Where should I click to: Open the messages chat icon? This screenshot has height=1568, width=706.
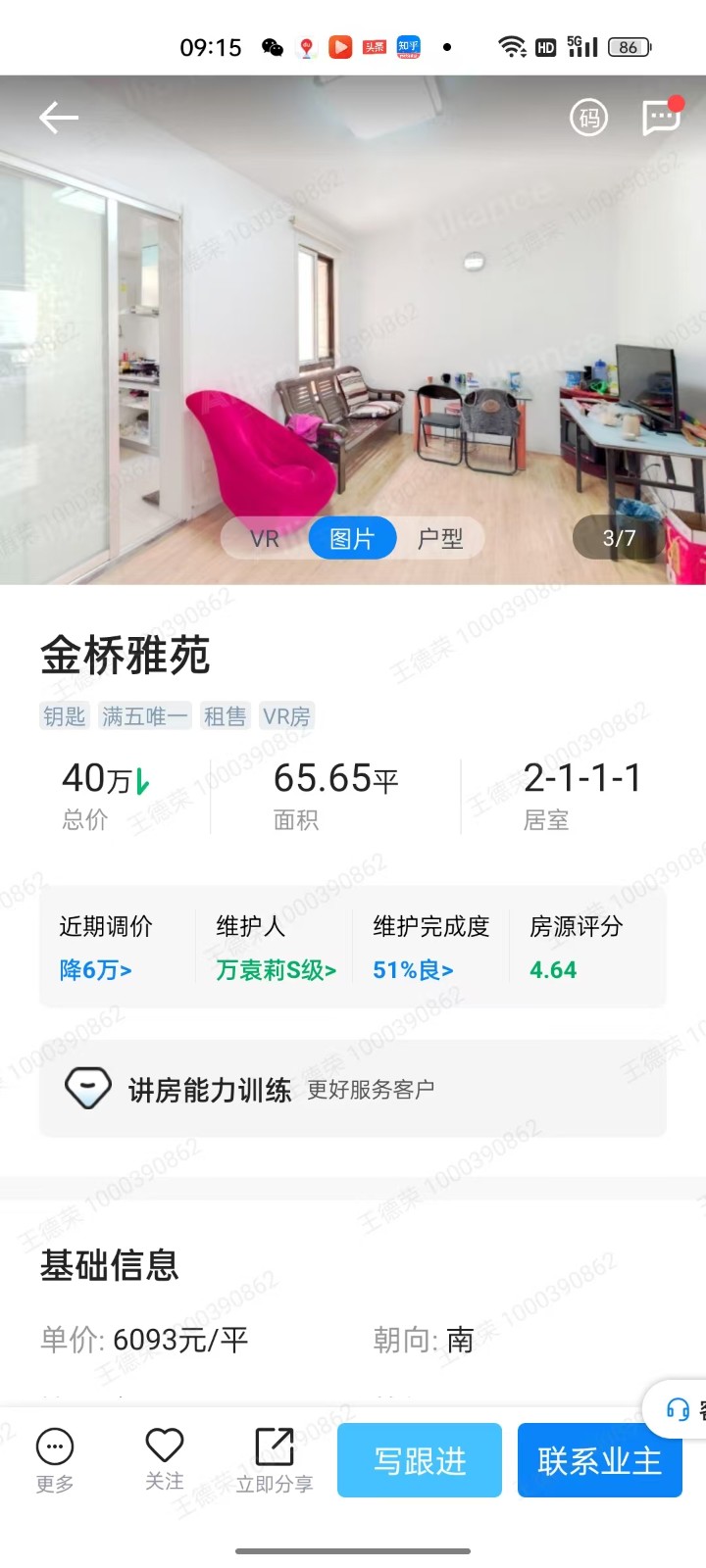pos(661,119)
